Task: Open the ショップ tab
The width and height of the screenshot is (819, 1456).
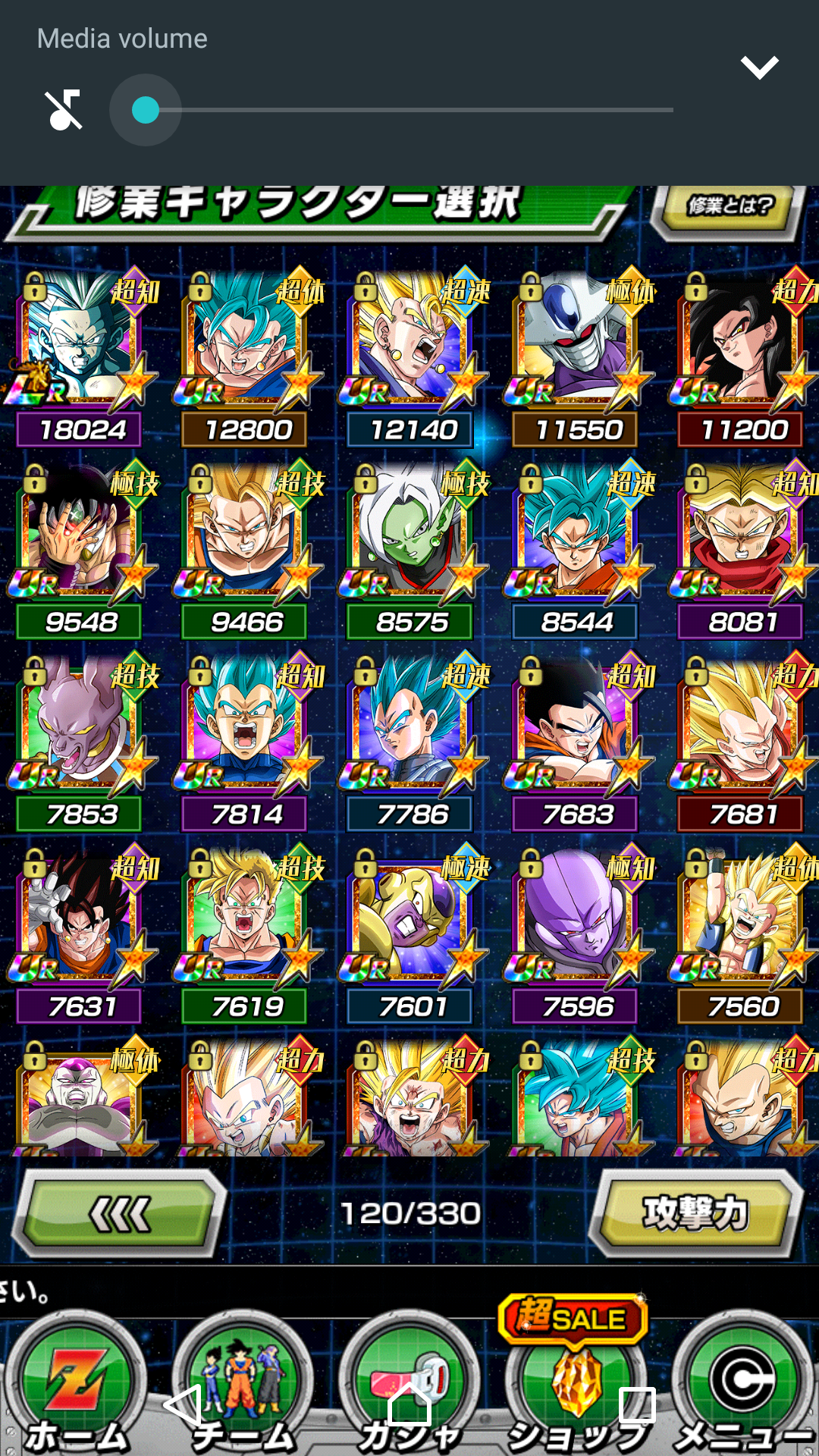Action: coord(576,1384)
